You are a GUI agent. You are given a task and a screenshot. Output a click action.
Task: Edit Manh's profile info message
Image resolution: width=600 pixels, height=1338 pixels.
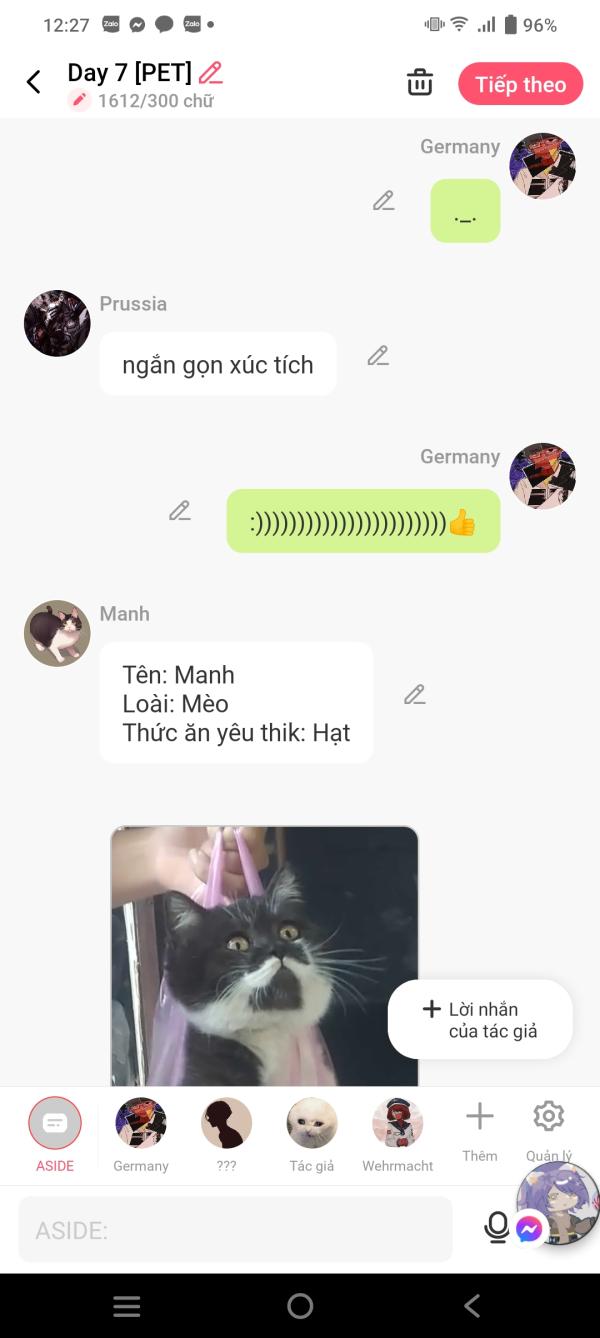pos(414,694)
